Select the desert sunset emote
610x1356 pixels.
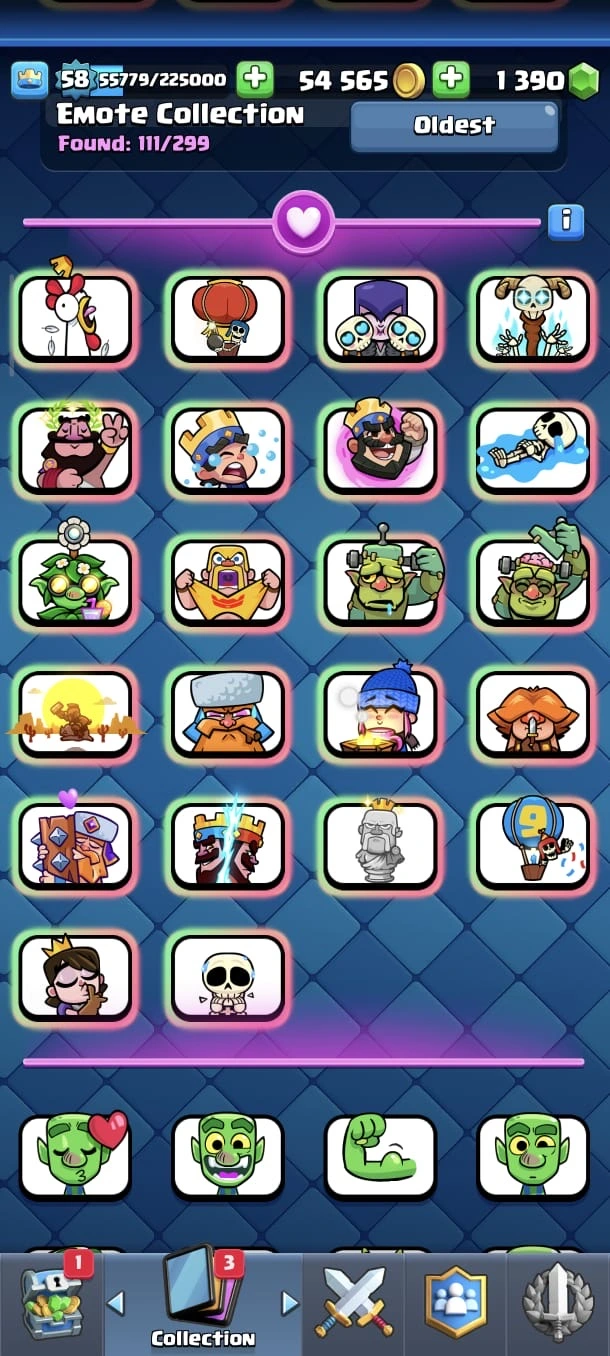point(76,714)
